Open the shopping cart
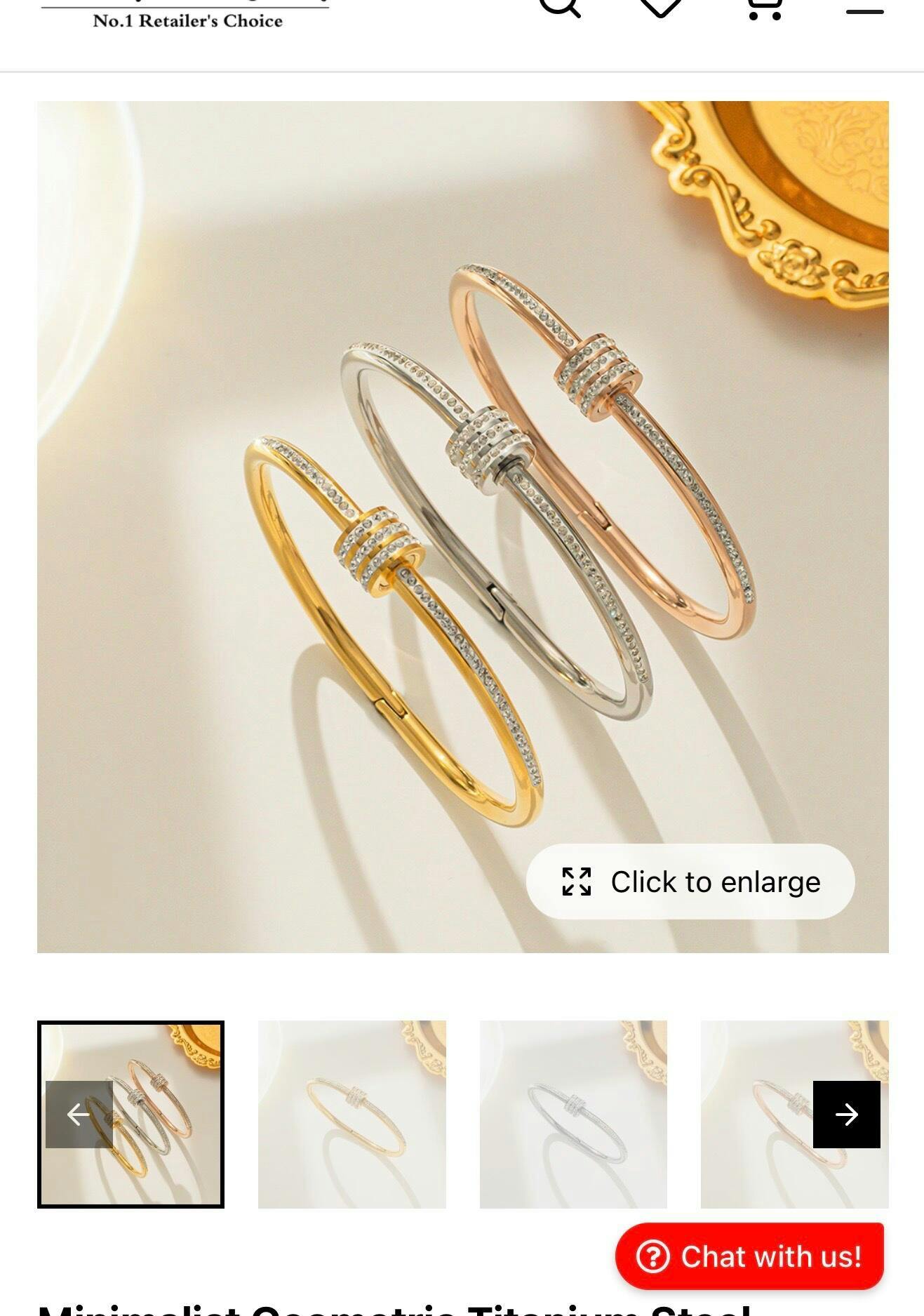 coord(763,7)
